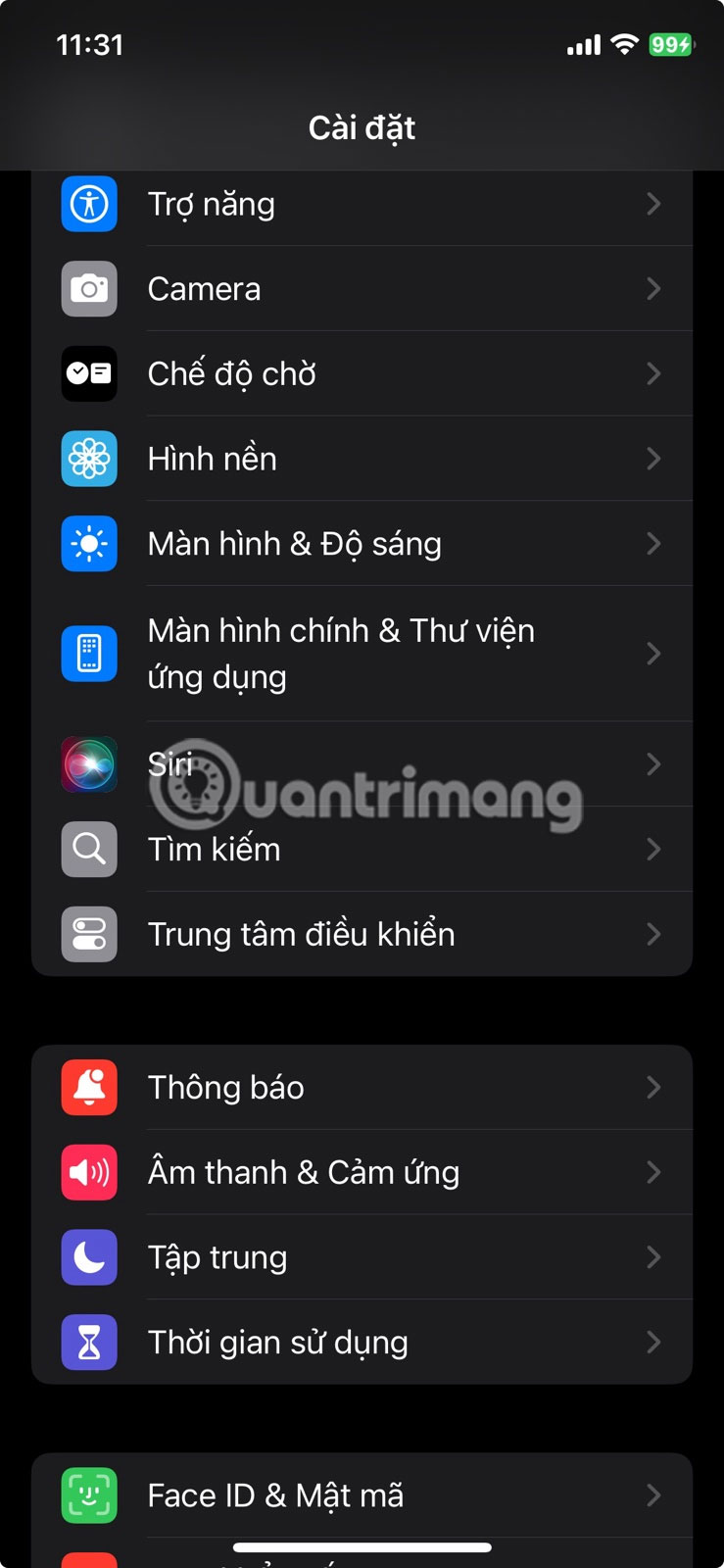Tap the Wi-Fi status icon

tap(624, 44)
